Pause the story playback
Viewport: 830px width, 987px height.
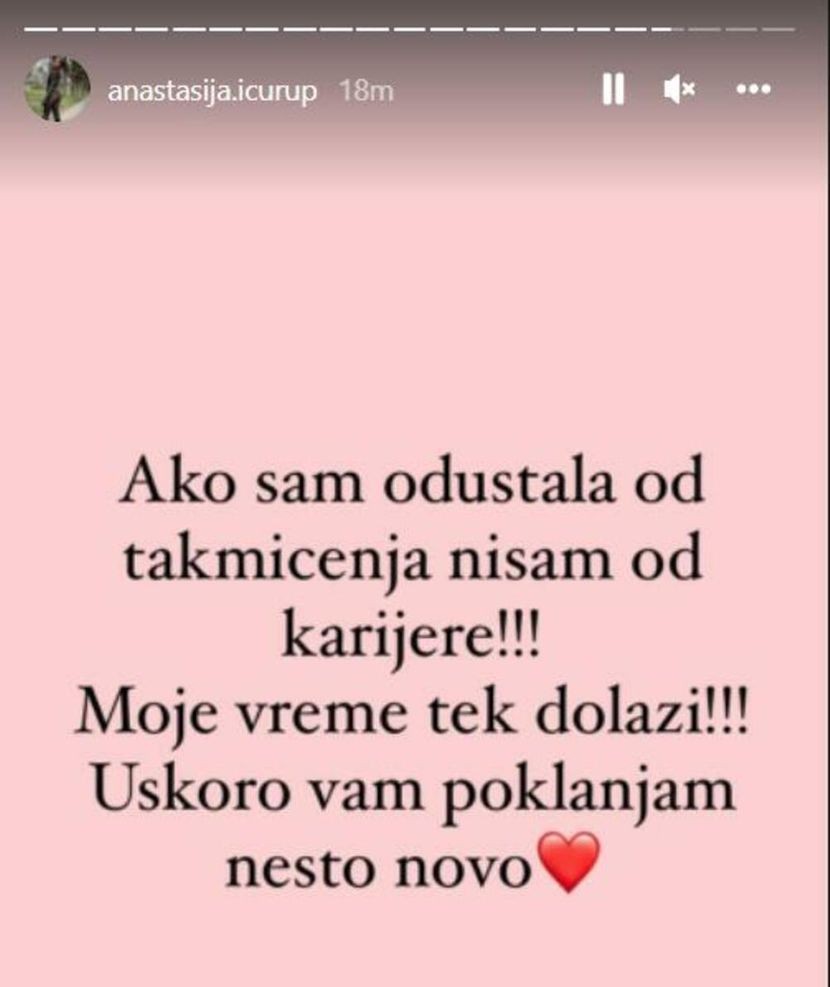pyautogui.click(x=613, y=90)
